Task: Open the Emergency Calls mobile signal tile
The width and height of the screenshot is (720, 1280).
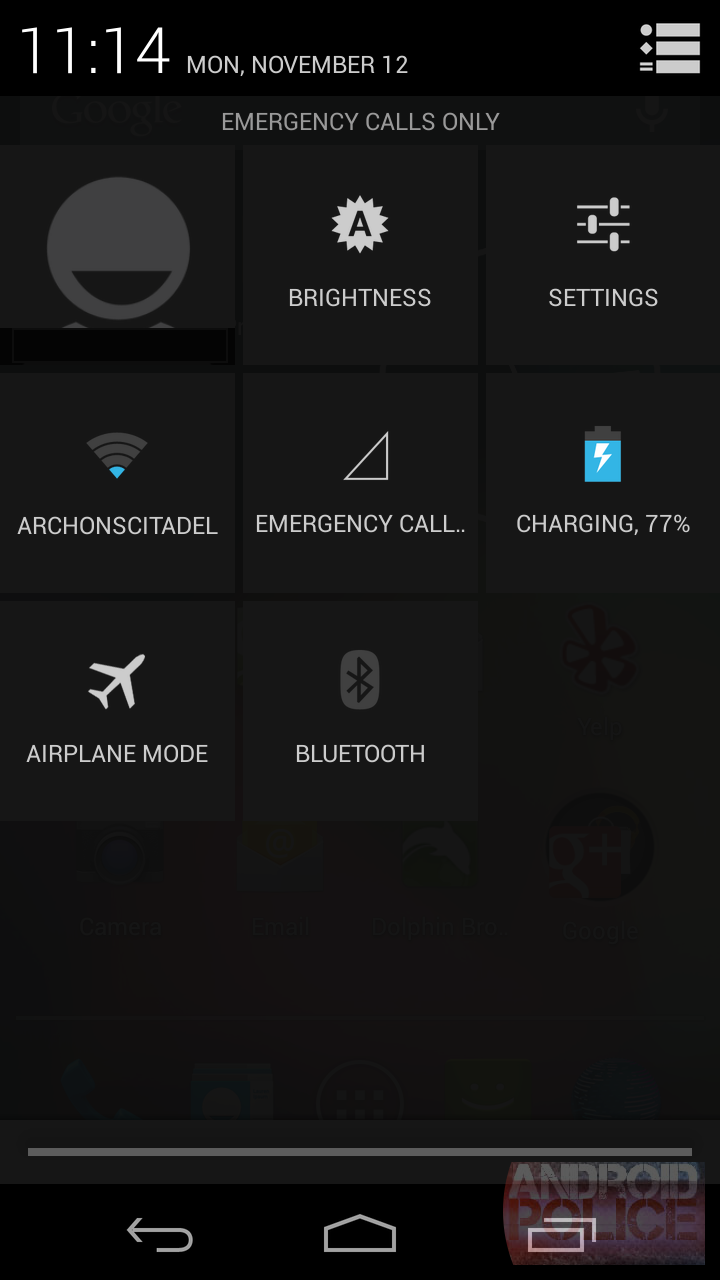Action: coord(360,483)
